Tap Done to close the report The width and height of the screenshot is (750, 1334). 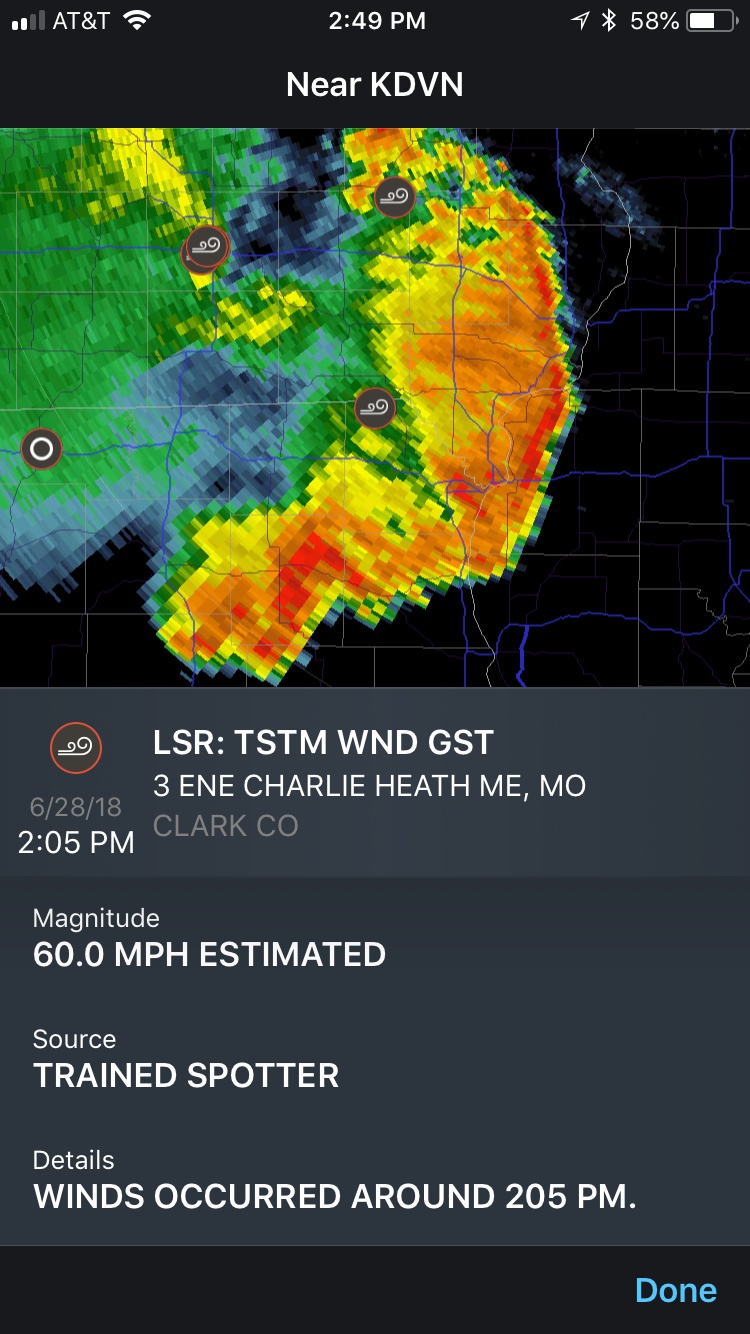point(676,1290)
